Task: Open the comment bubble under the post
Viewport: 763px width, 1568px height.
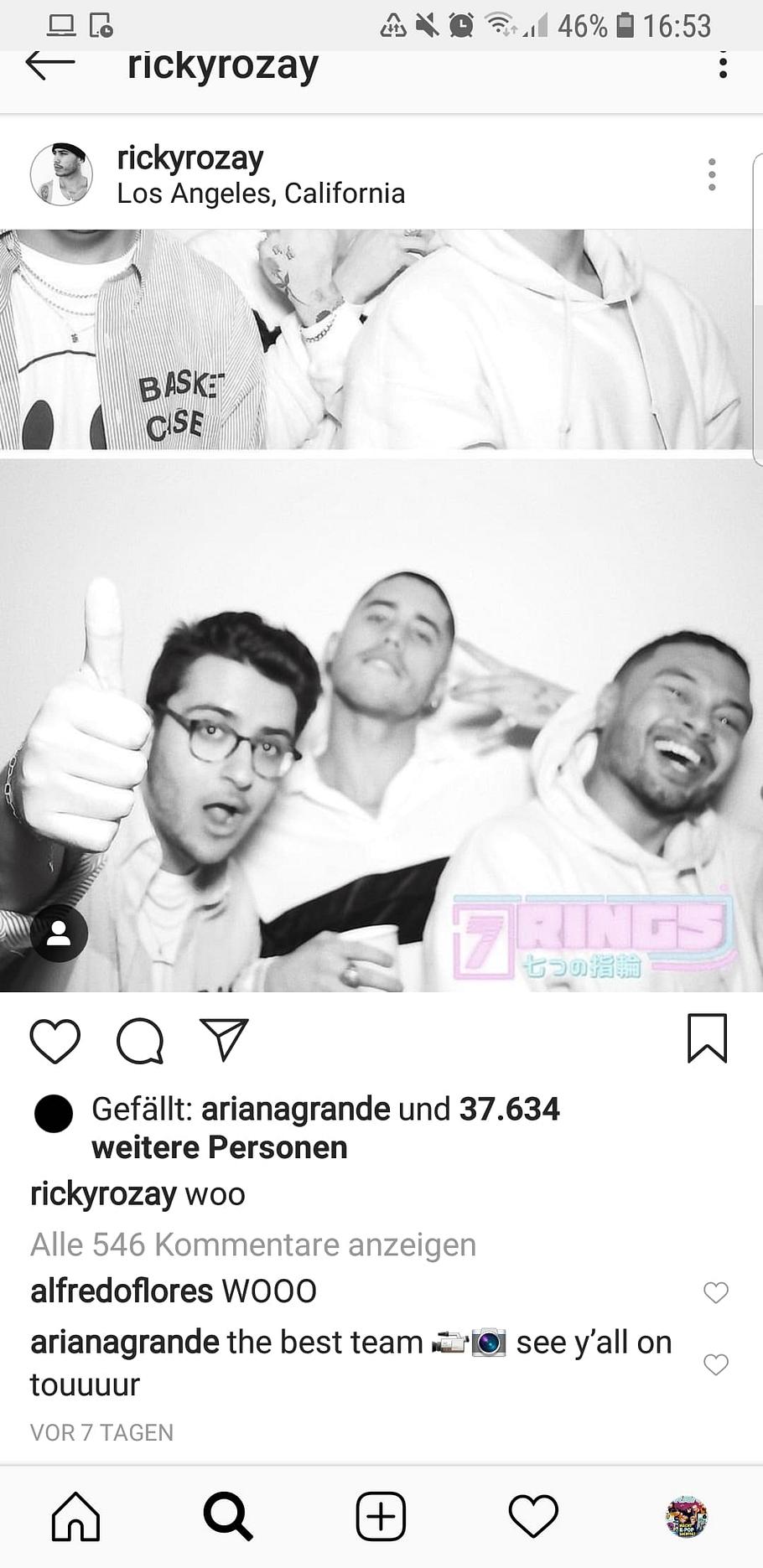Action: tap(140, 1041)
